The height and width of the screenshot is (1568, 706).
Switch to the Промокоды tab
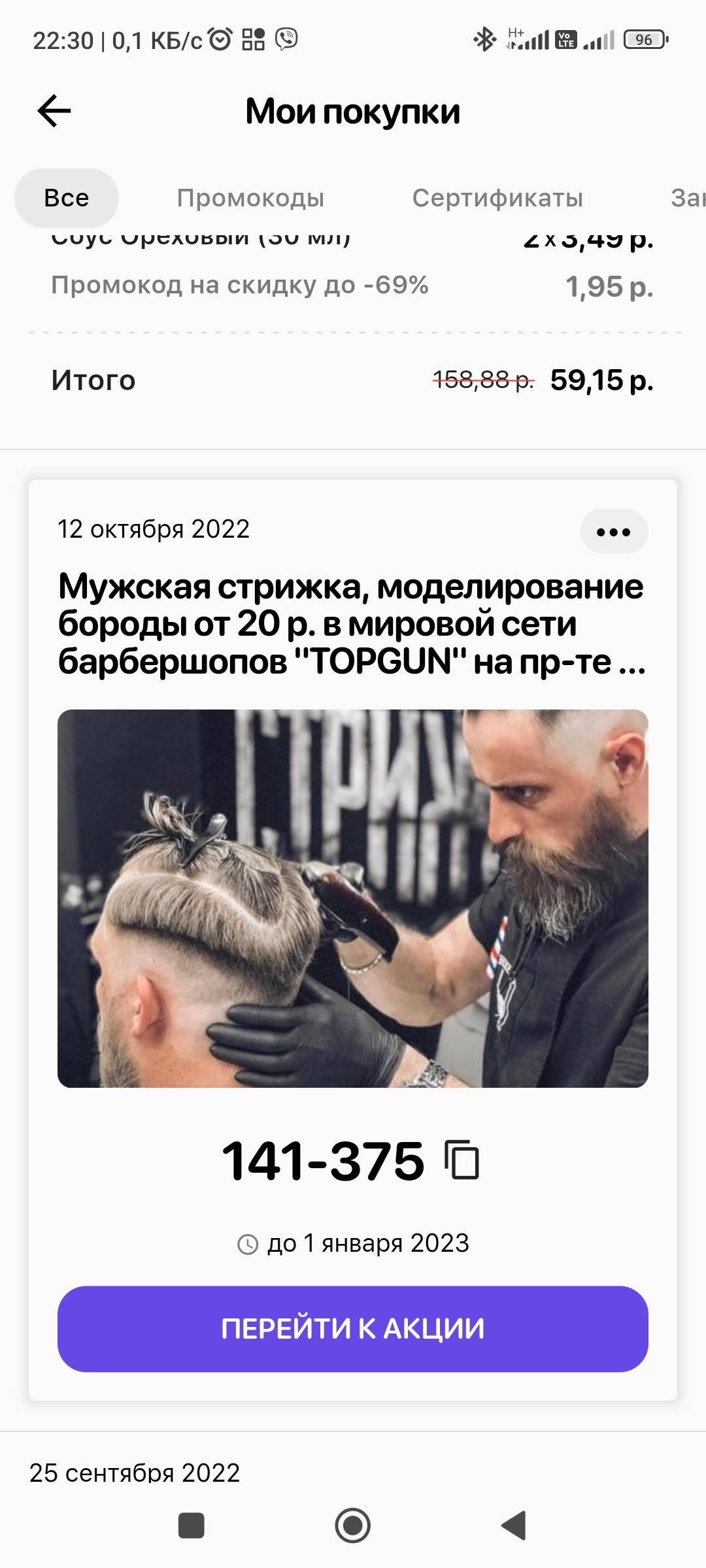[x=250, y=197]
